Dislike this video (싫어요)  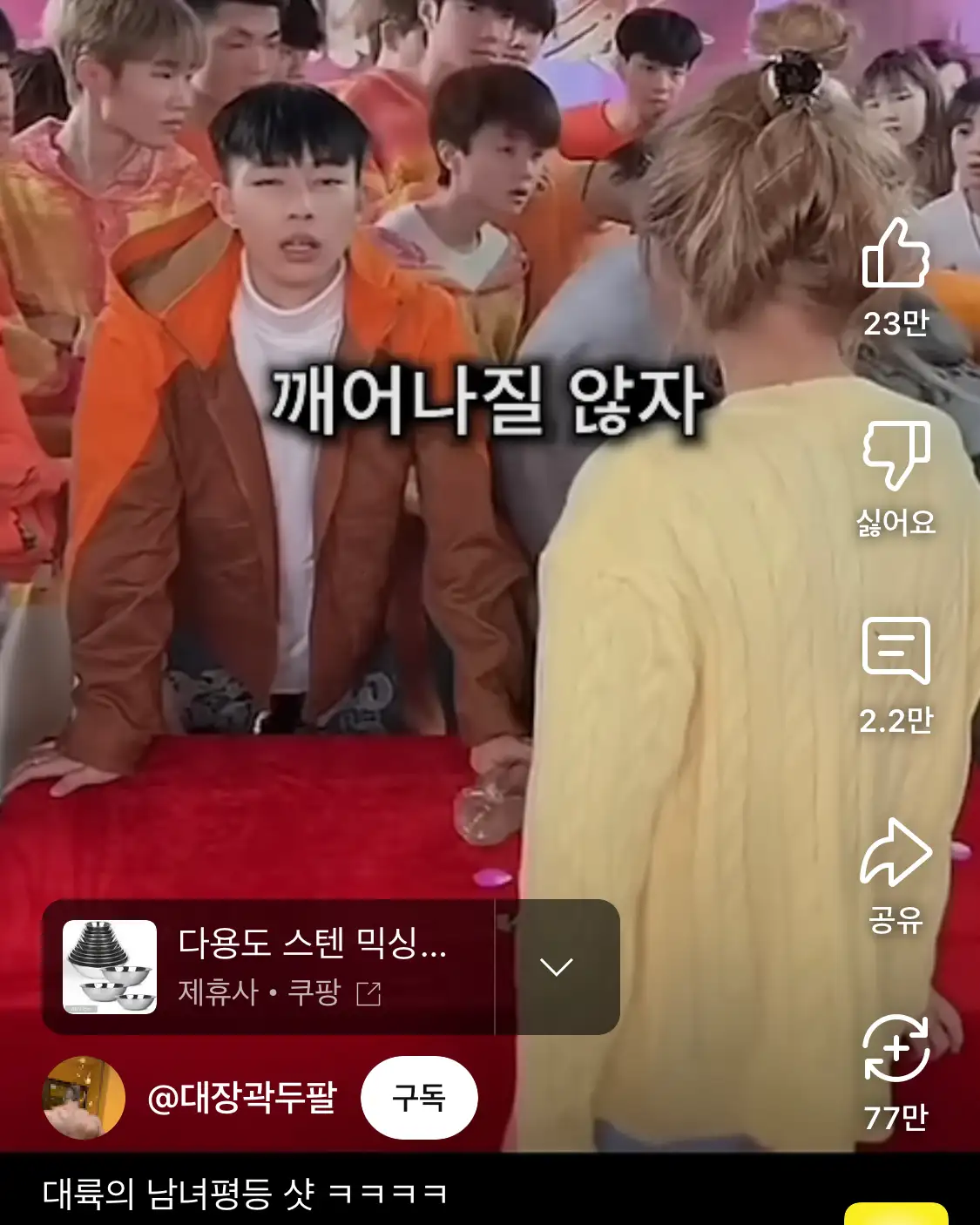click(x=896, y=455)
